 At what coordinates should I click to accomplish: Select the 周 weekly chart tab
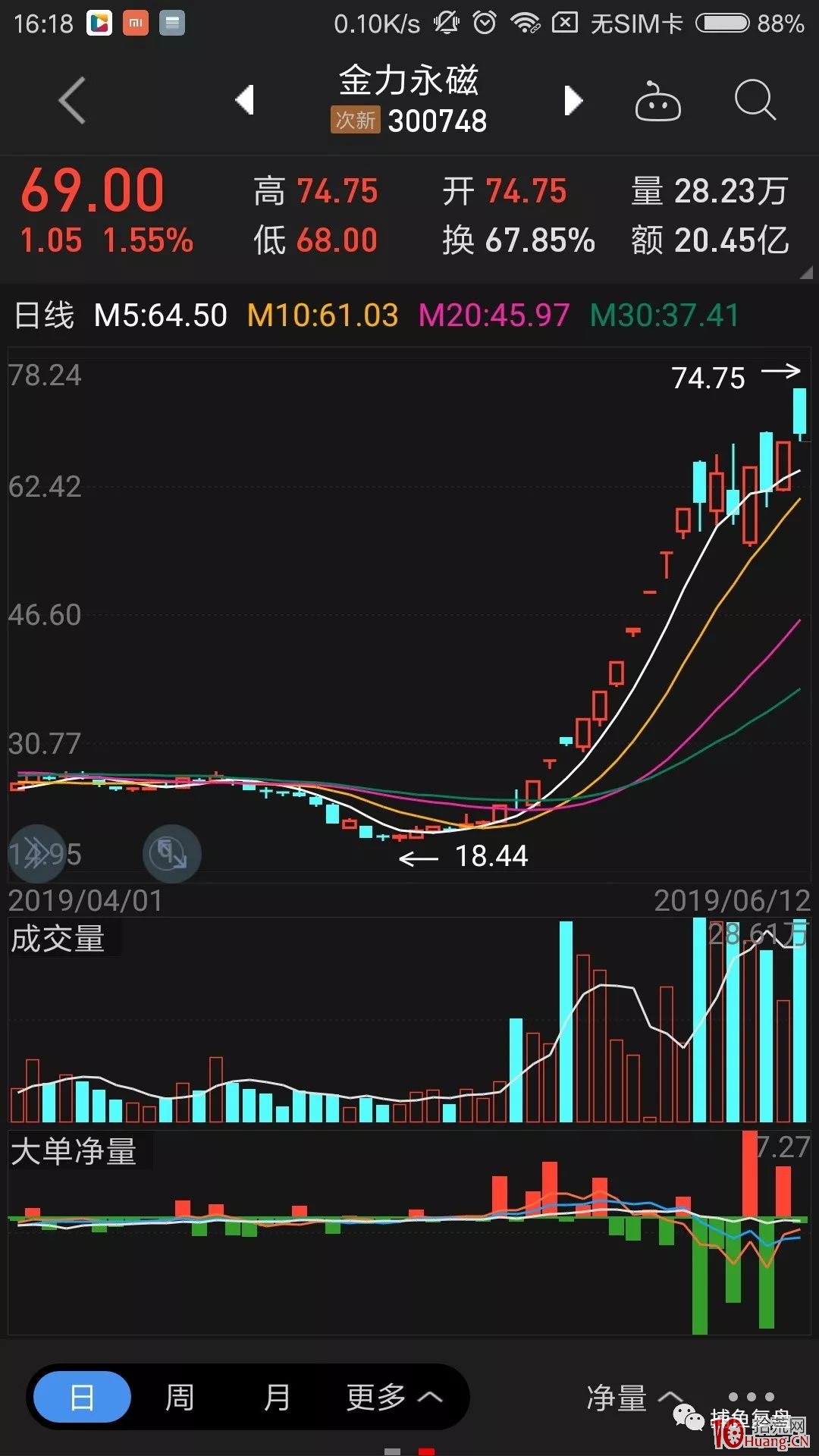click(180, 1397)
